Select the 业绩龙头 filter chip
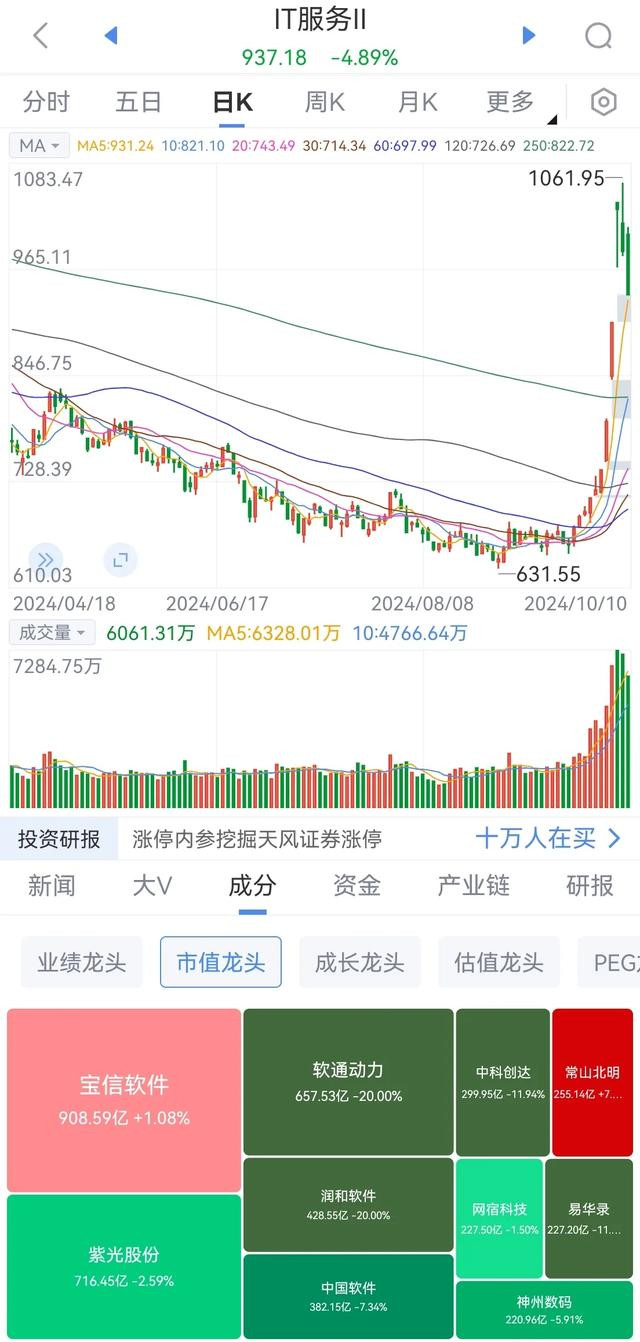The height and width of the screenshot is (1342, 640). tap(82, 962)
